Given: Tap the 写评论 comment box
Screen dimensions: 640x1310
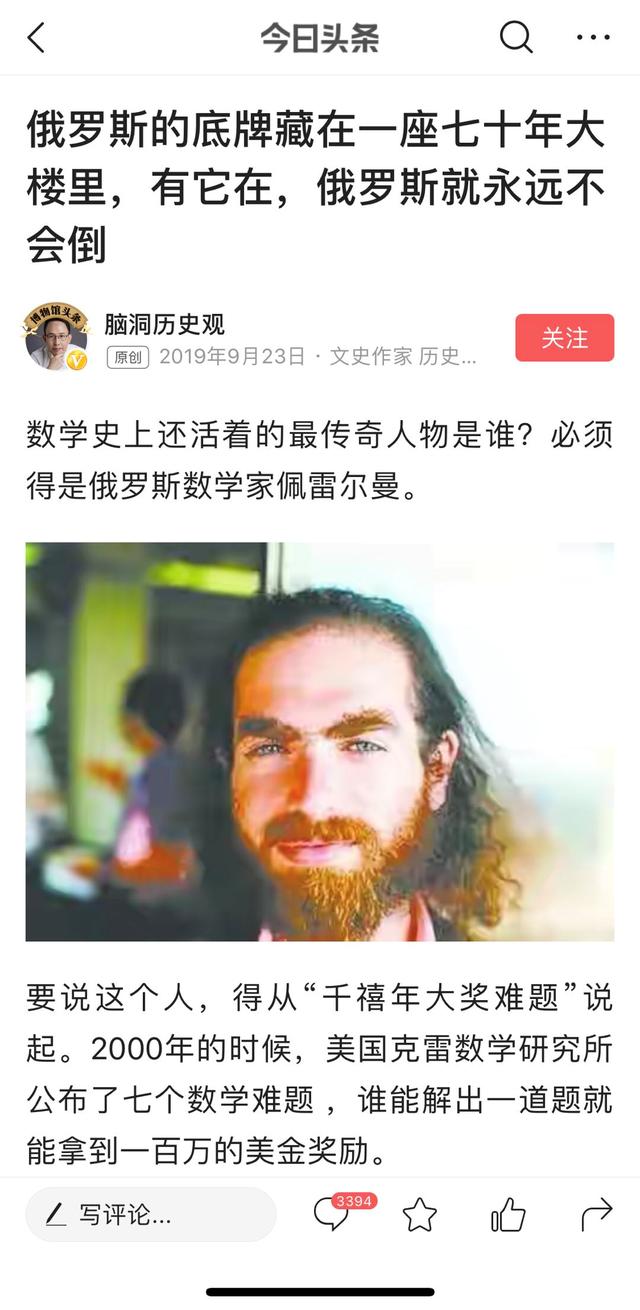Looking at the screenshot, I should 150,1215.
